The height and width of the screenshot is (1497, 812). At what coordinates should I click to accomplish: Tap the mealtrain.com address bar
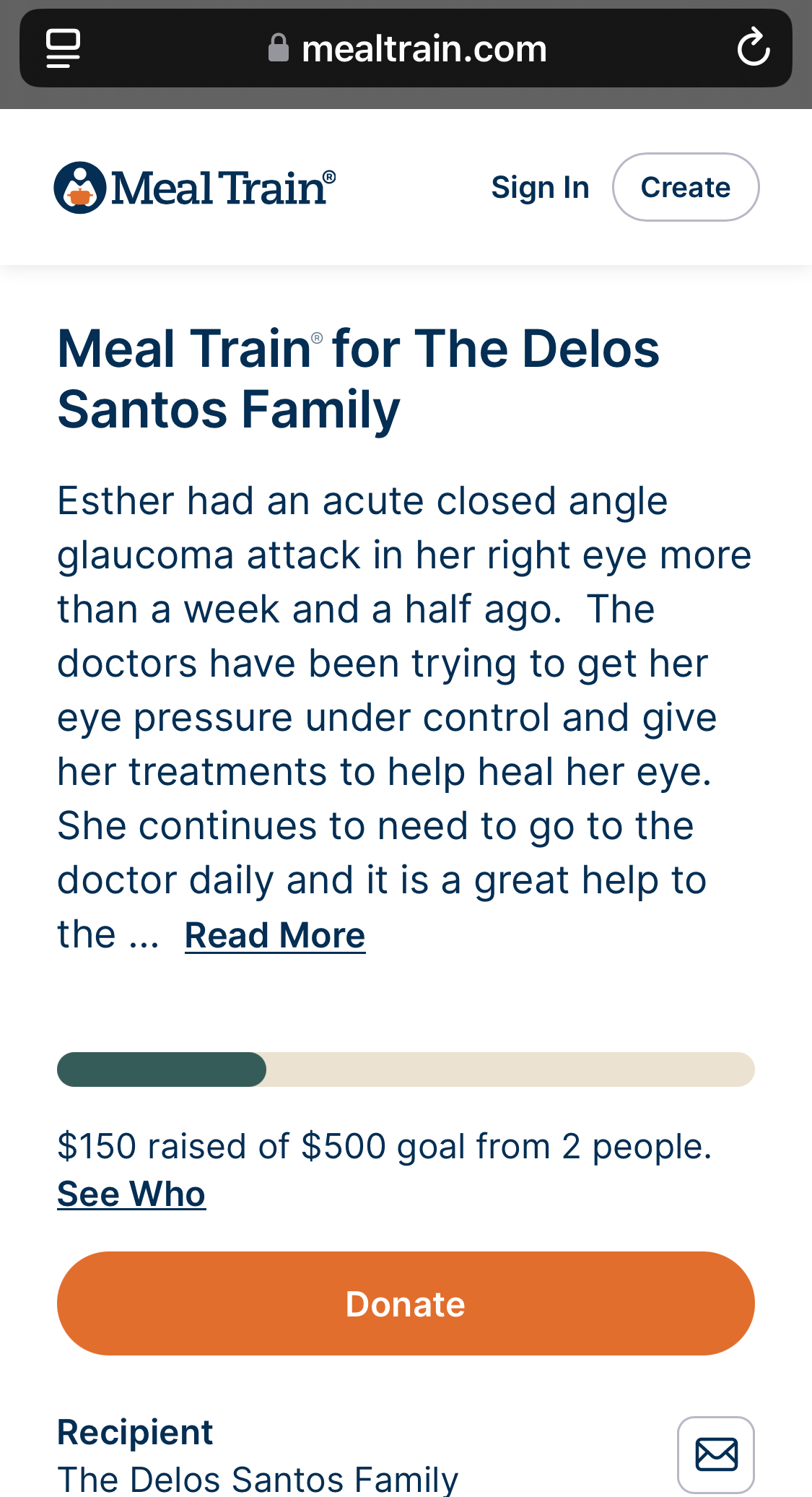[406, 48]
